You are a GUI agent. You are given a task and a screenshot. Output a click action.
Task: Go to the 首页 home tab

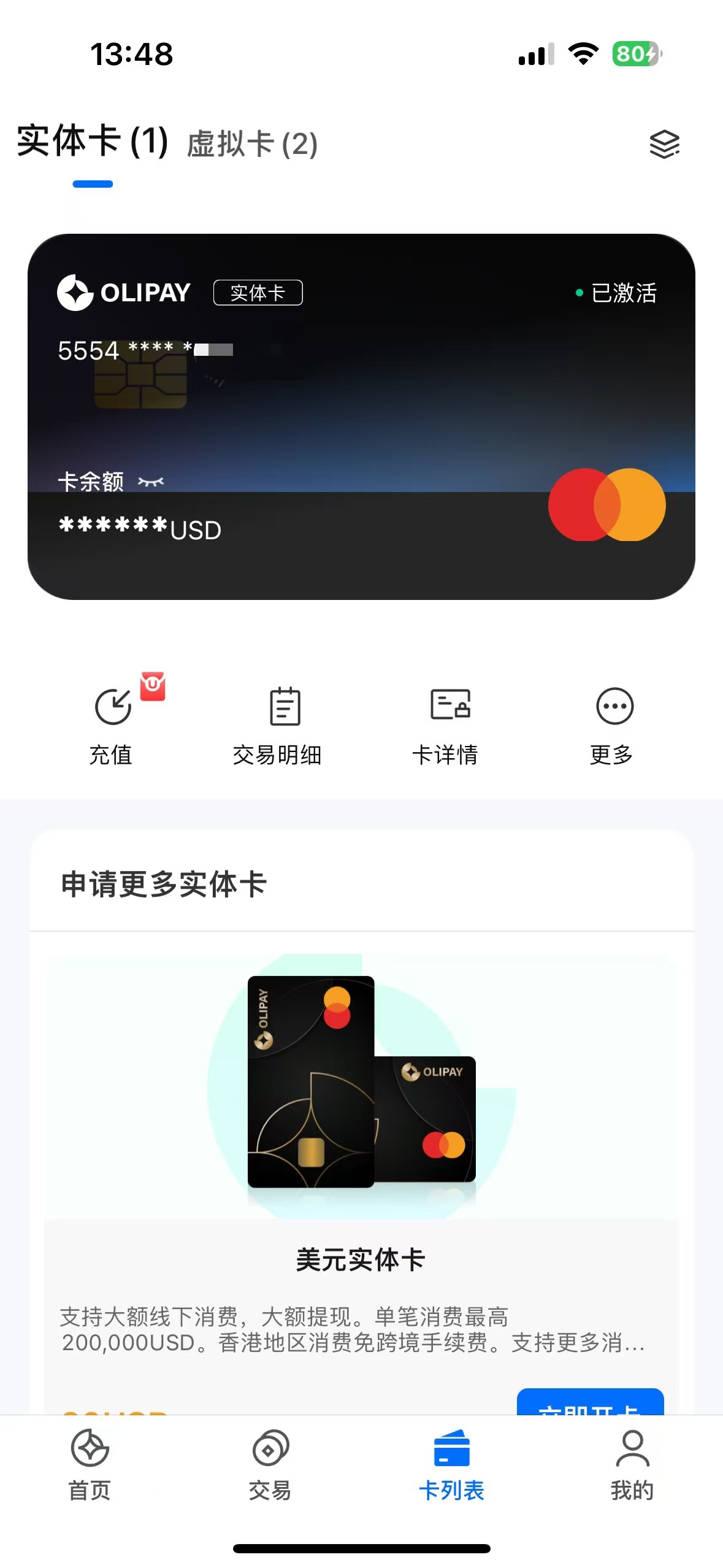point(90,1464)
